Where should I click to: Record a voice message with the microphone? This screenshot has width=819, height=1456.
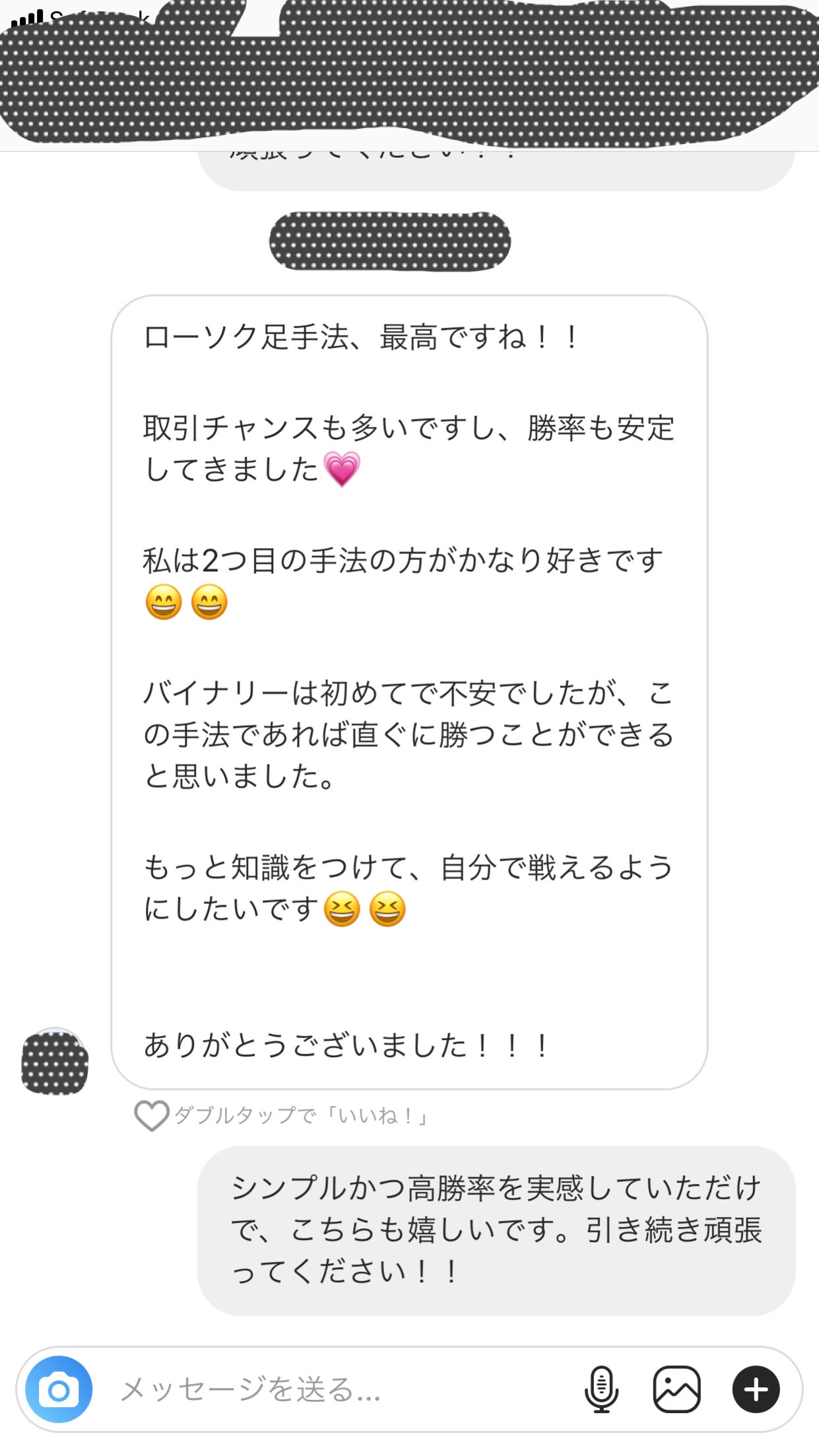pyautogui.click(x=601, y=1390)
